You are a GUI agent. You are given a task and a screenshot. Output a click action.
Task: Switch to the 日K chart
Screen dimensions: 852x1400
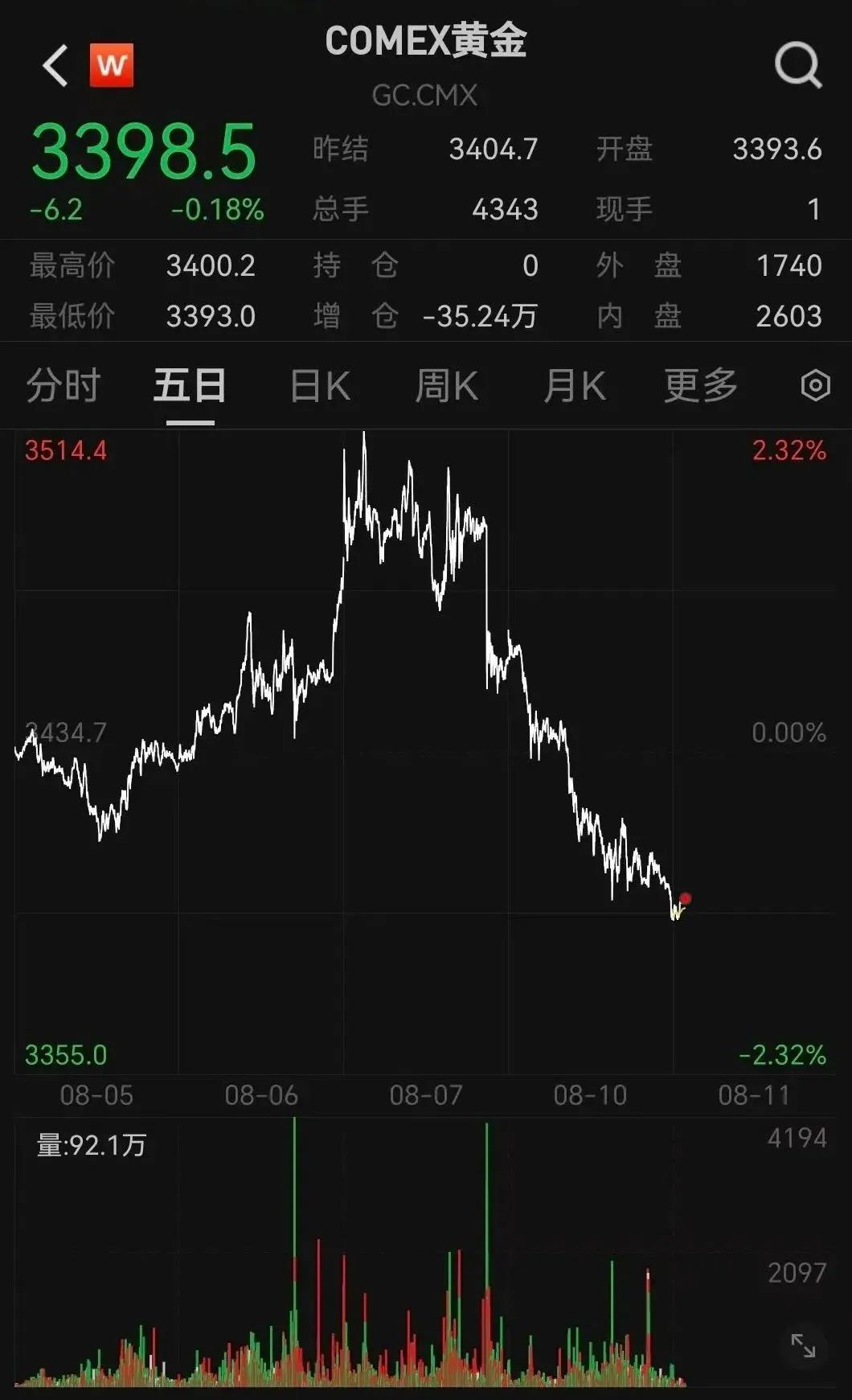pyautogui.click(x=320, y=385)
